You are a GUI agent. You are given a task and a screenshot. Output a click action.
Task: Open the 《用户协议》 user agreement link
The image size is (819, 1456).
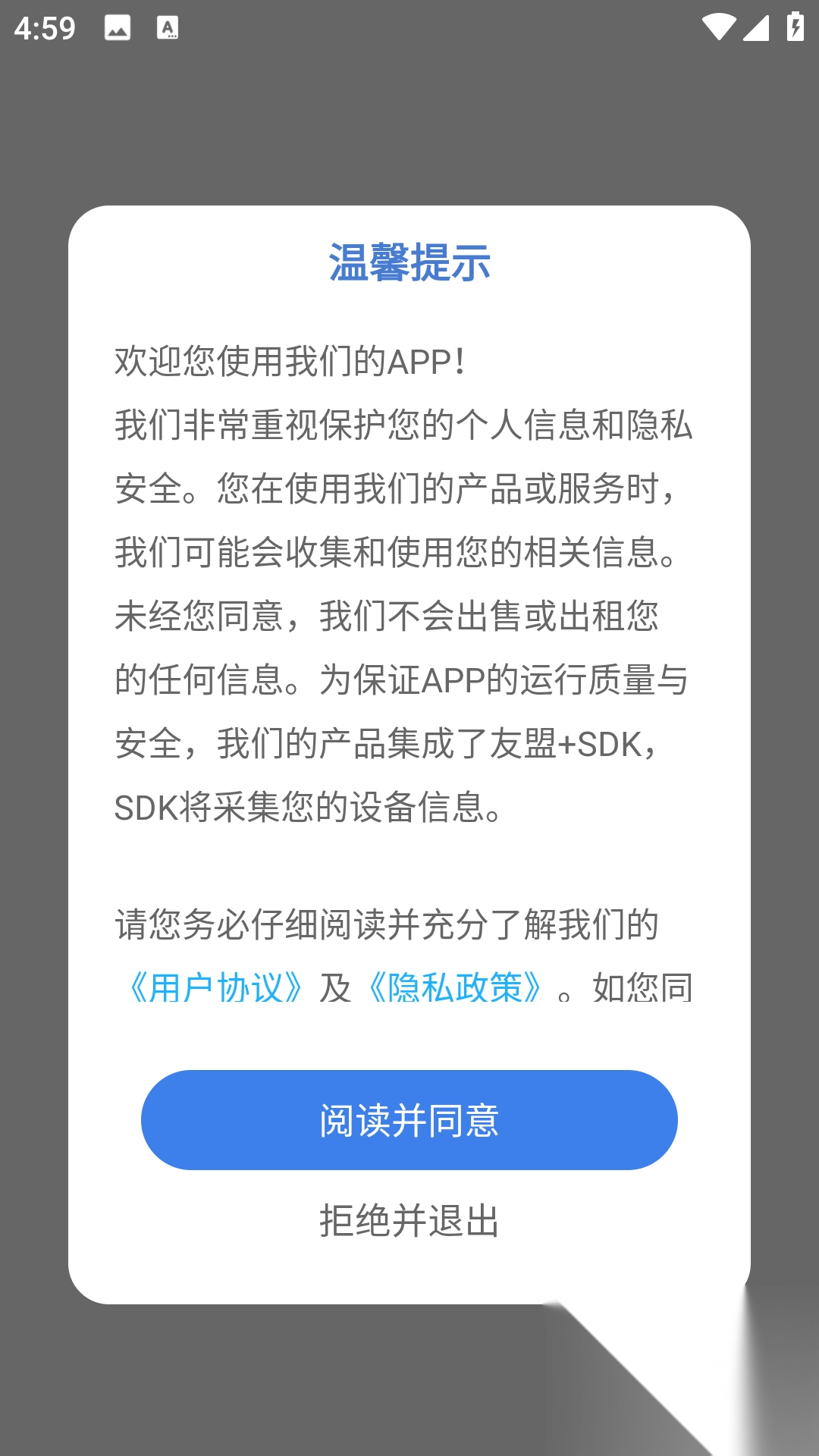216,988
